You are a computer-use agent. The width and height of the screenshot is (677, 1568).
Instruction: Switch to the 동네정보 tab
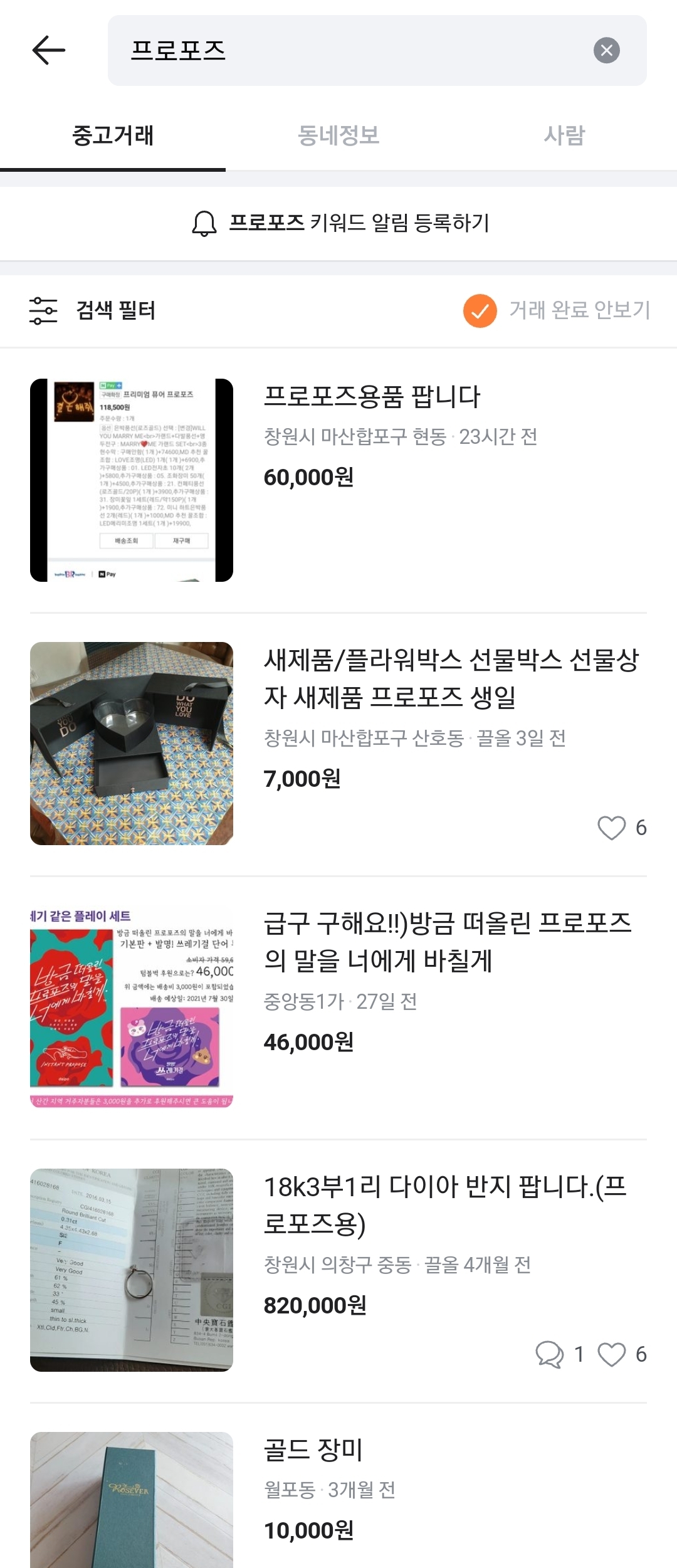point(338,135)
